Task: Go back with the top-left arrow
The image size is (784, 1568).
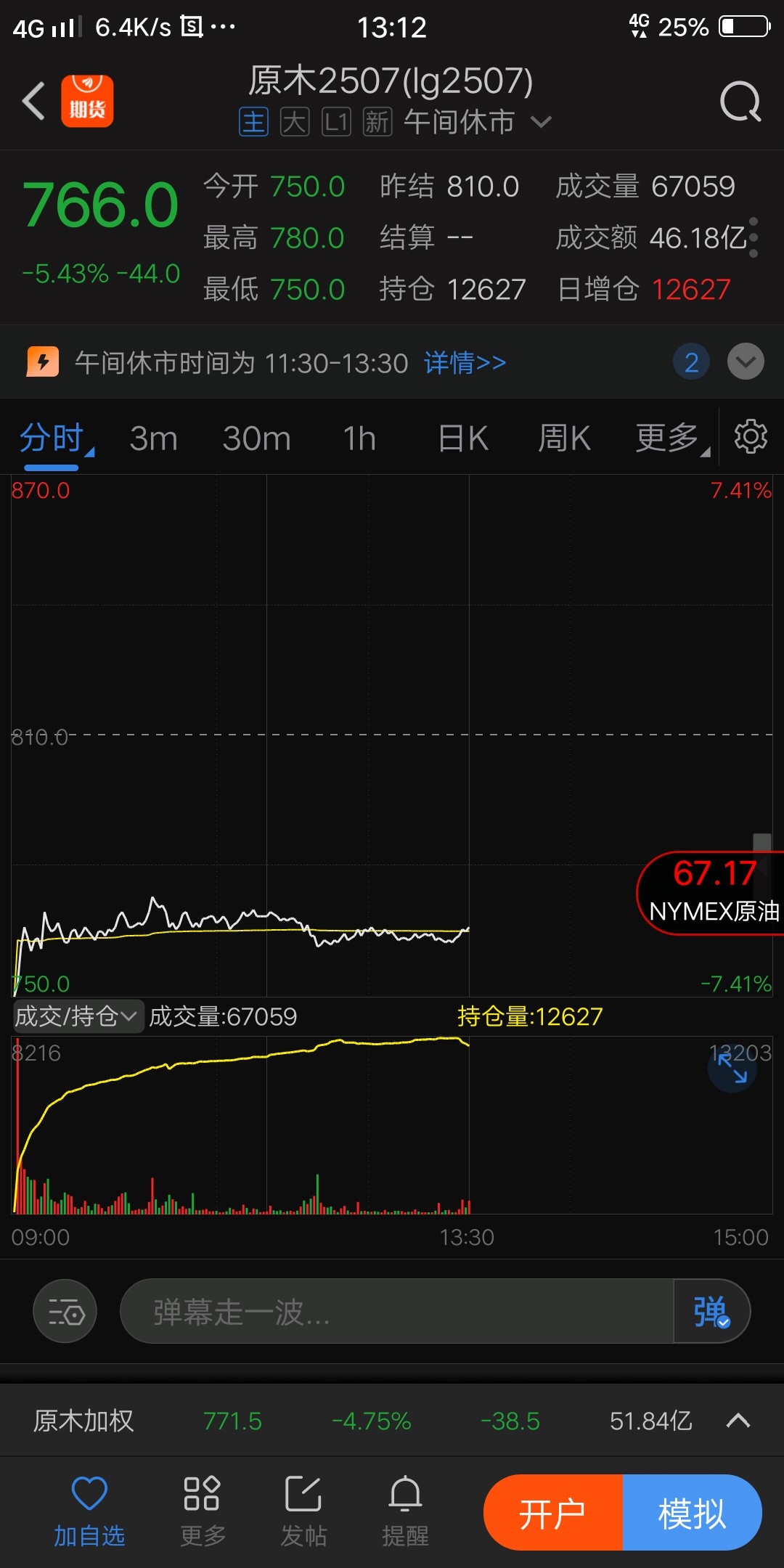Action: click(34, 101)
